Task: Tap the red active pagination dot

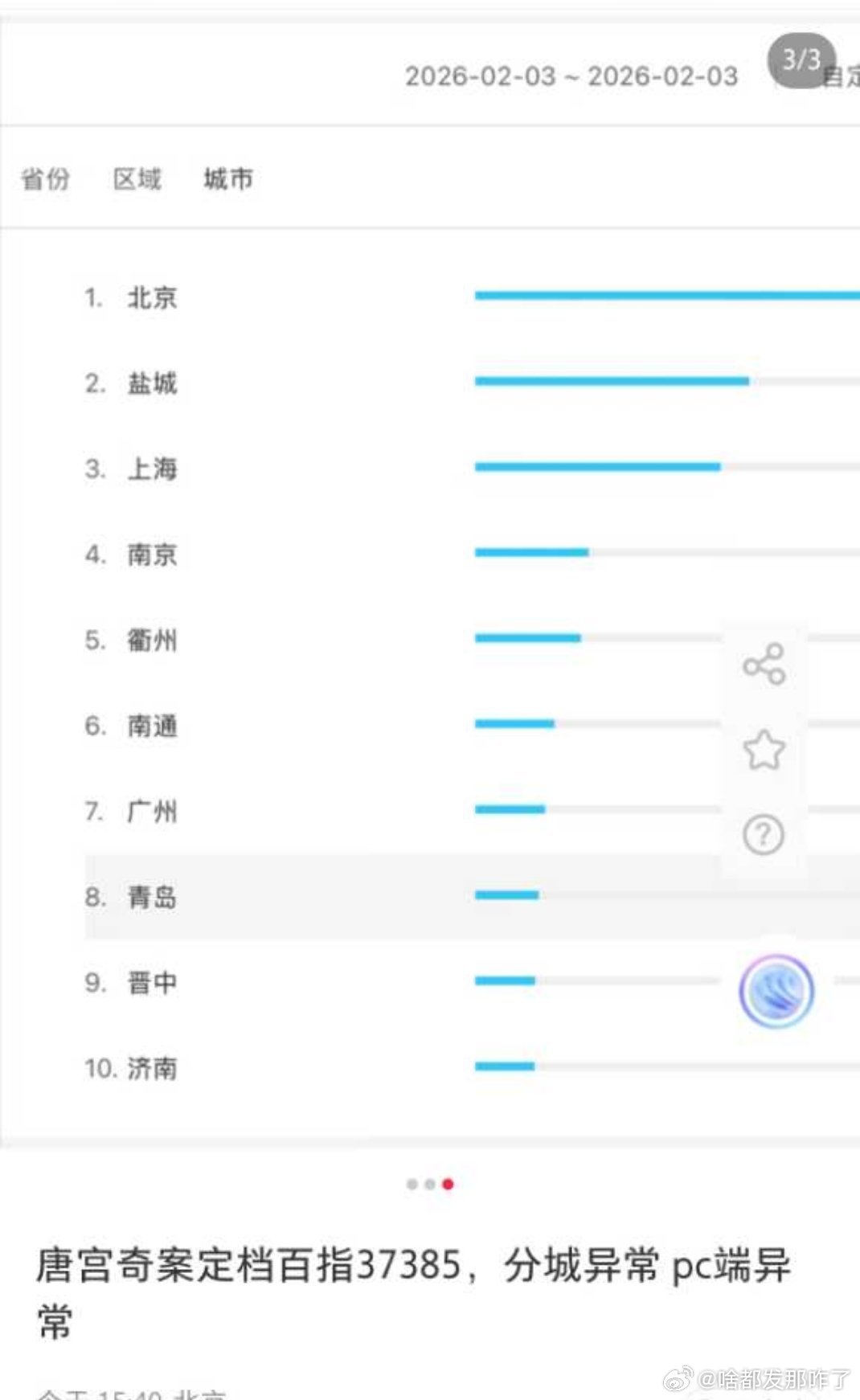Action: (447, 1183)
